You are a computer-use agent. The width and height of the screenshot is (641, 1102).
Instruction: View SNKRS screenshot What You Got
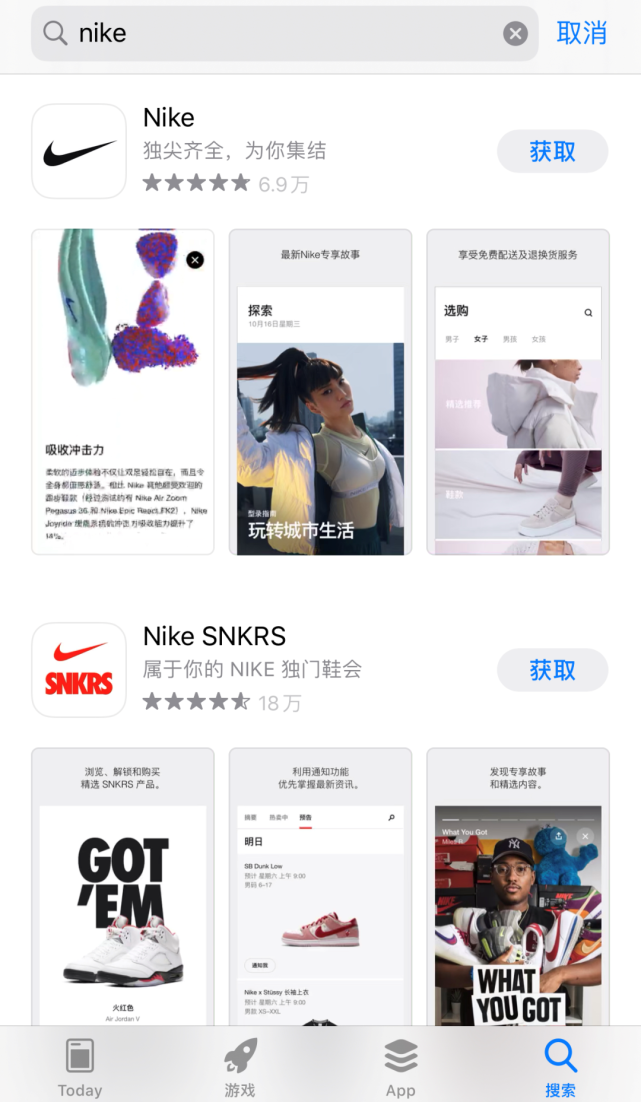[x=518, y=886]
